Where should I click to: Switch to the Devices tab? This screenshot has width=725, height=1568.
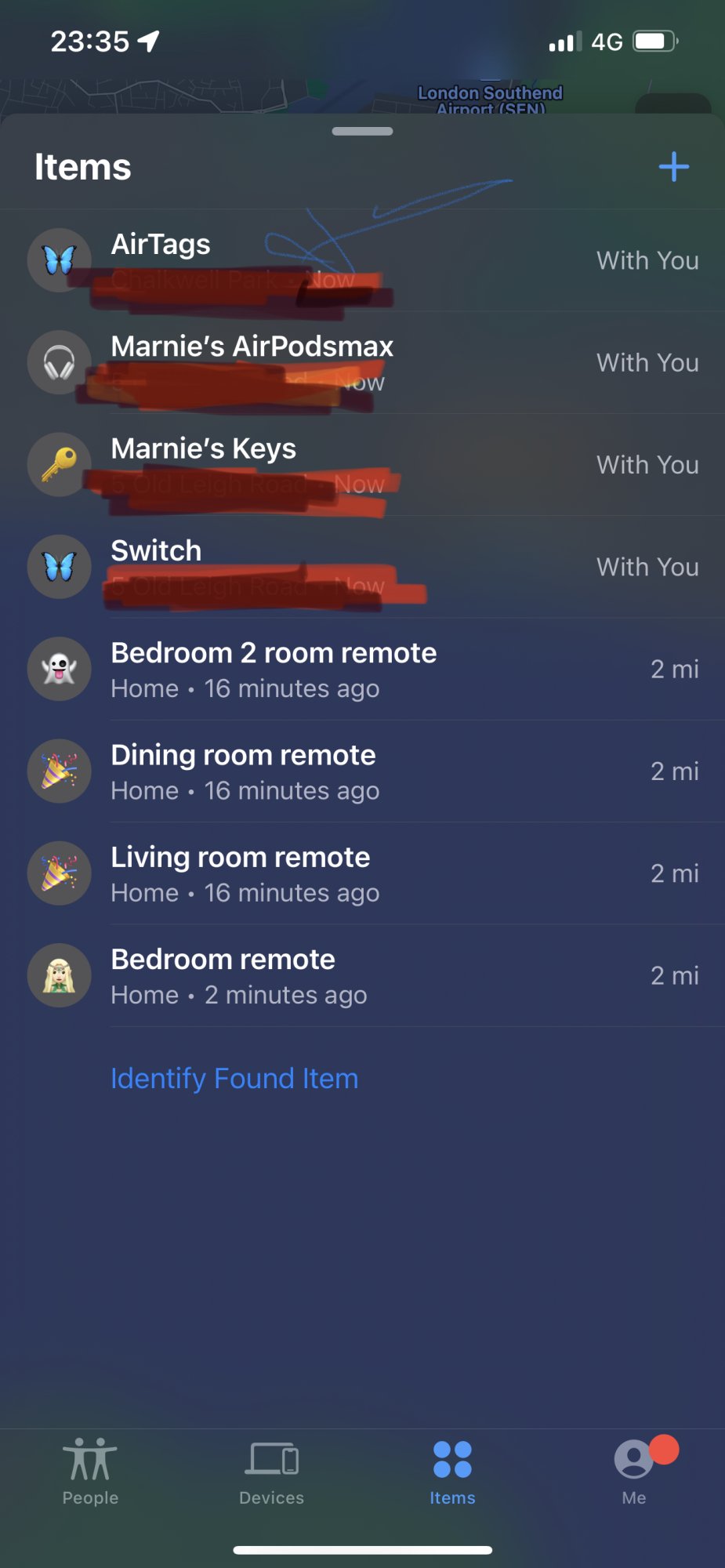pos(271,1472)
